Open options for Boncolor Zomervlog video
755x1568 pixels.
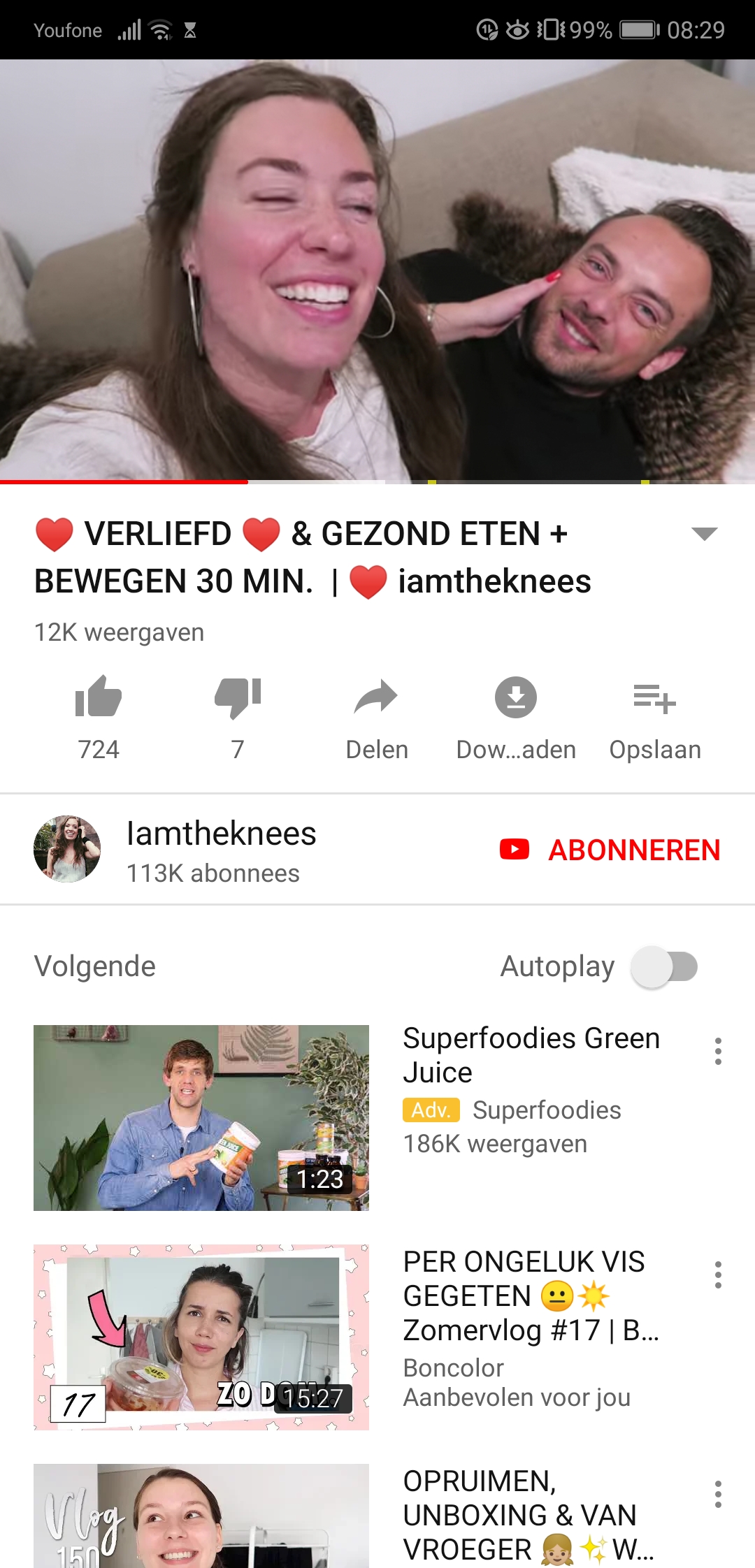pos(718,1275)
